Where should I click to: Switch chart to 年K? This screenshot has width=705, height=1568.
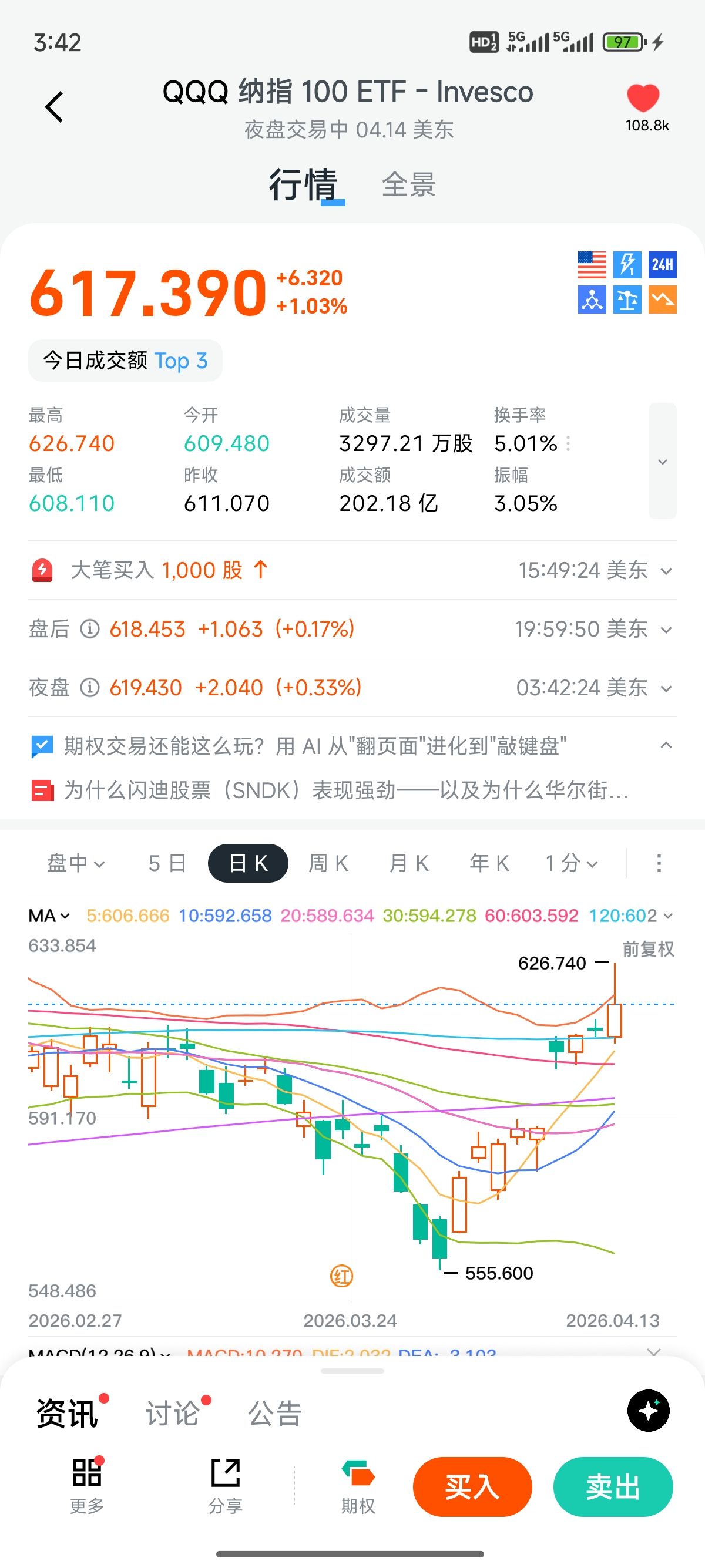[489, 863]
